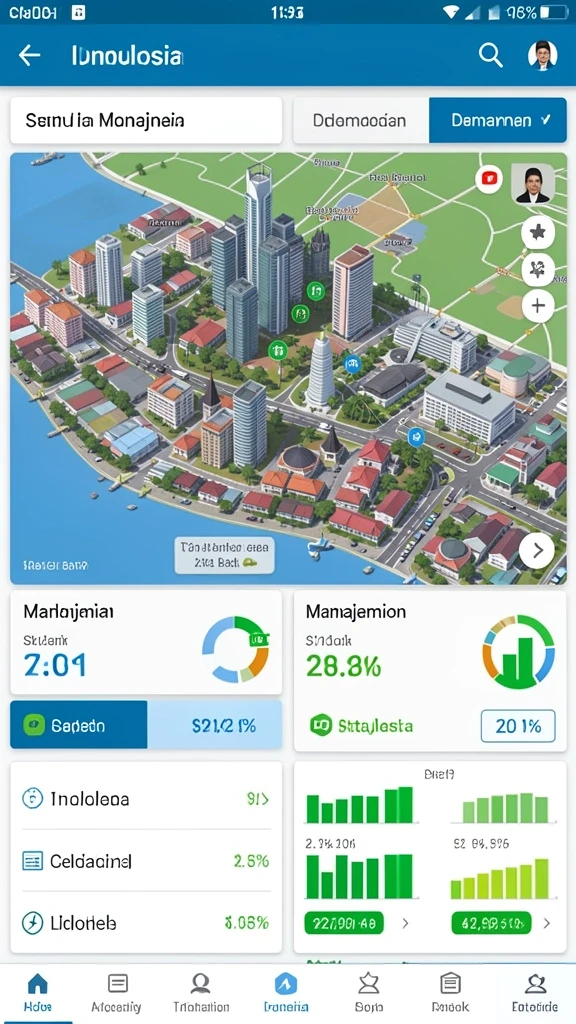The width and height of the screenshot is (576, 1024).
Task: Tap the back arrow in the header
Action: 29,56
